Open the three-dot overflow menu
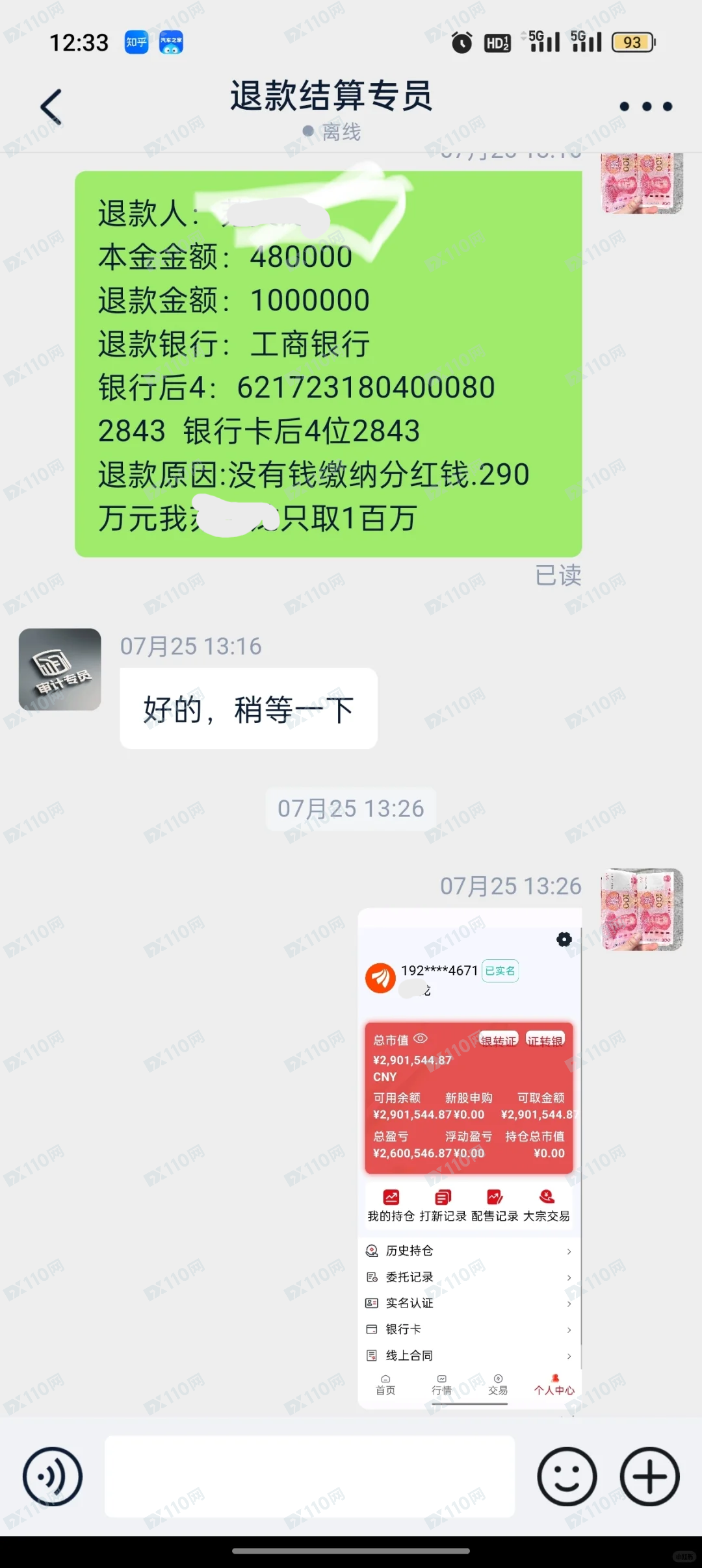Screen dimensions: 702x1568 (x=645, y=107)
